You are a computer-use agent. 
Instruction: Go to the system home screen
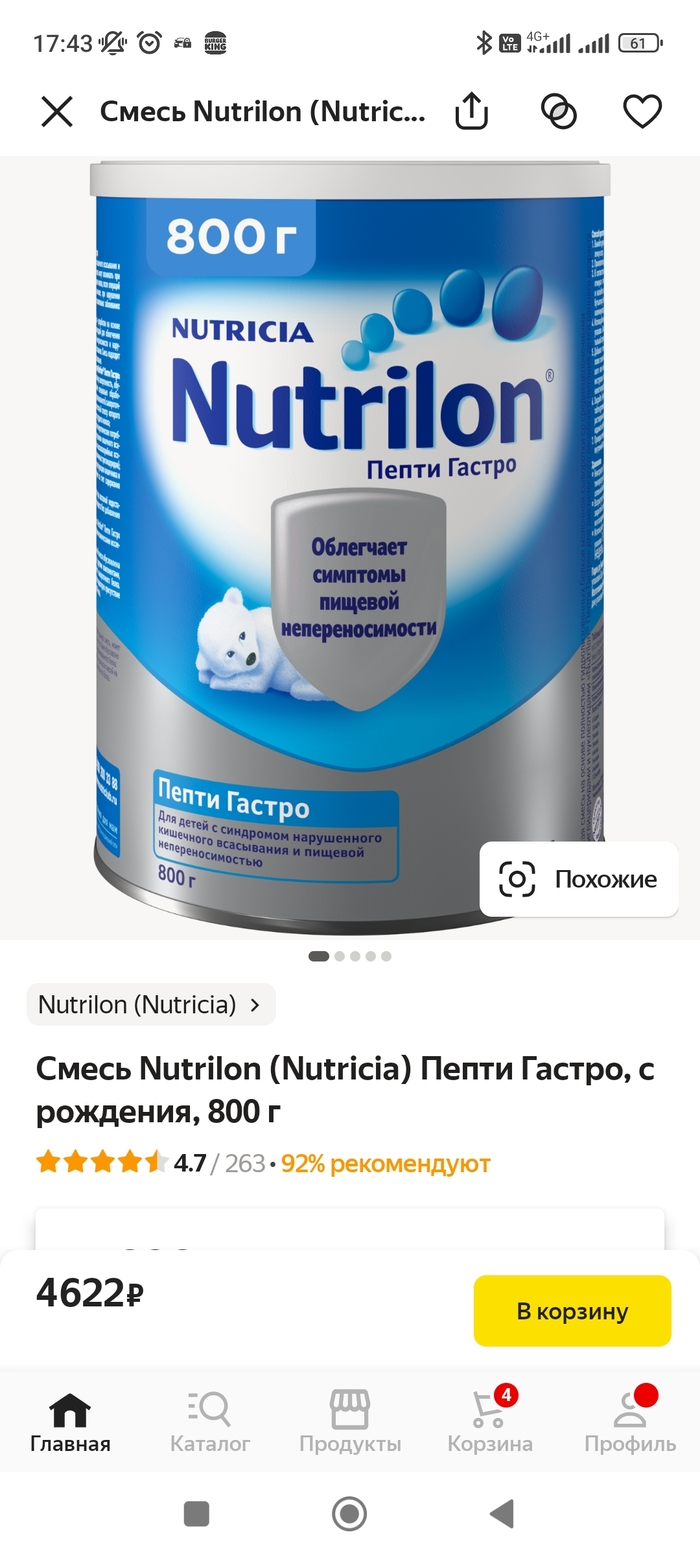(x=349, y=1513)
